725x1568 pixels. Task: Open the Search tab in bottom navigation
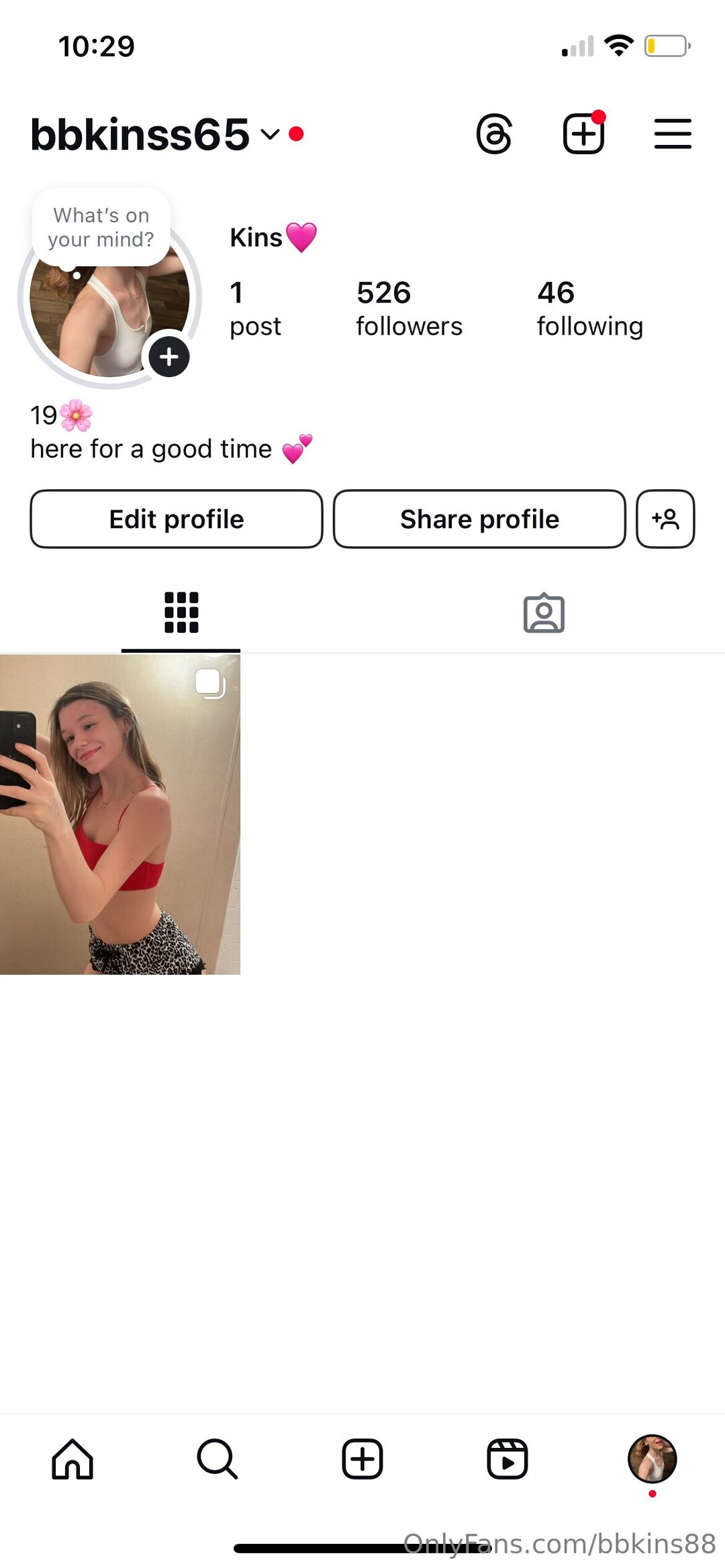[x=217, y=1459]
